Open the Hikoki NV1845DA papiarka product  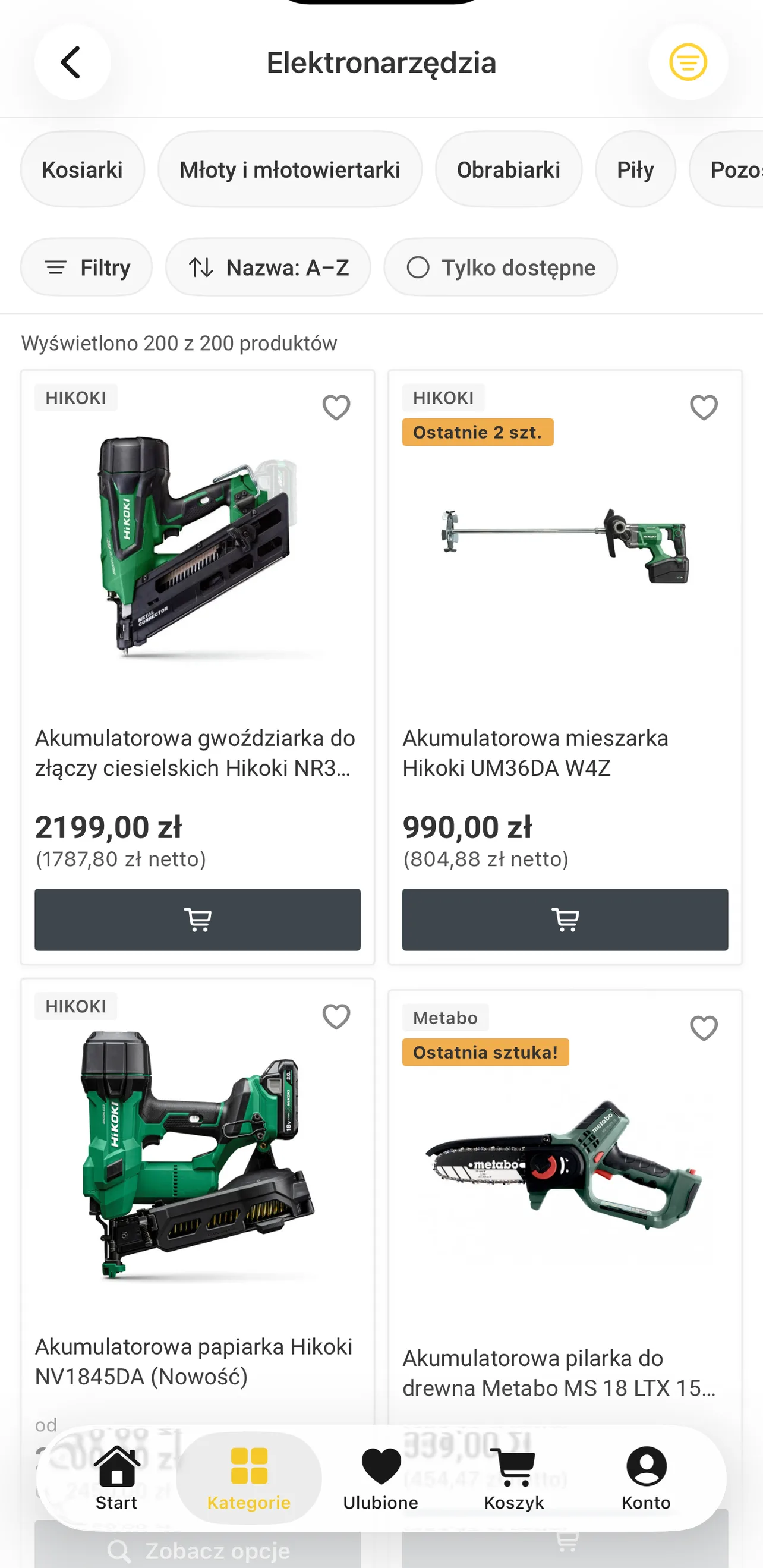194,1362
